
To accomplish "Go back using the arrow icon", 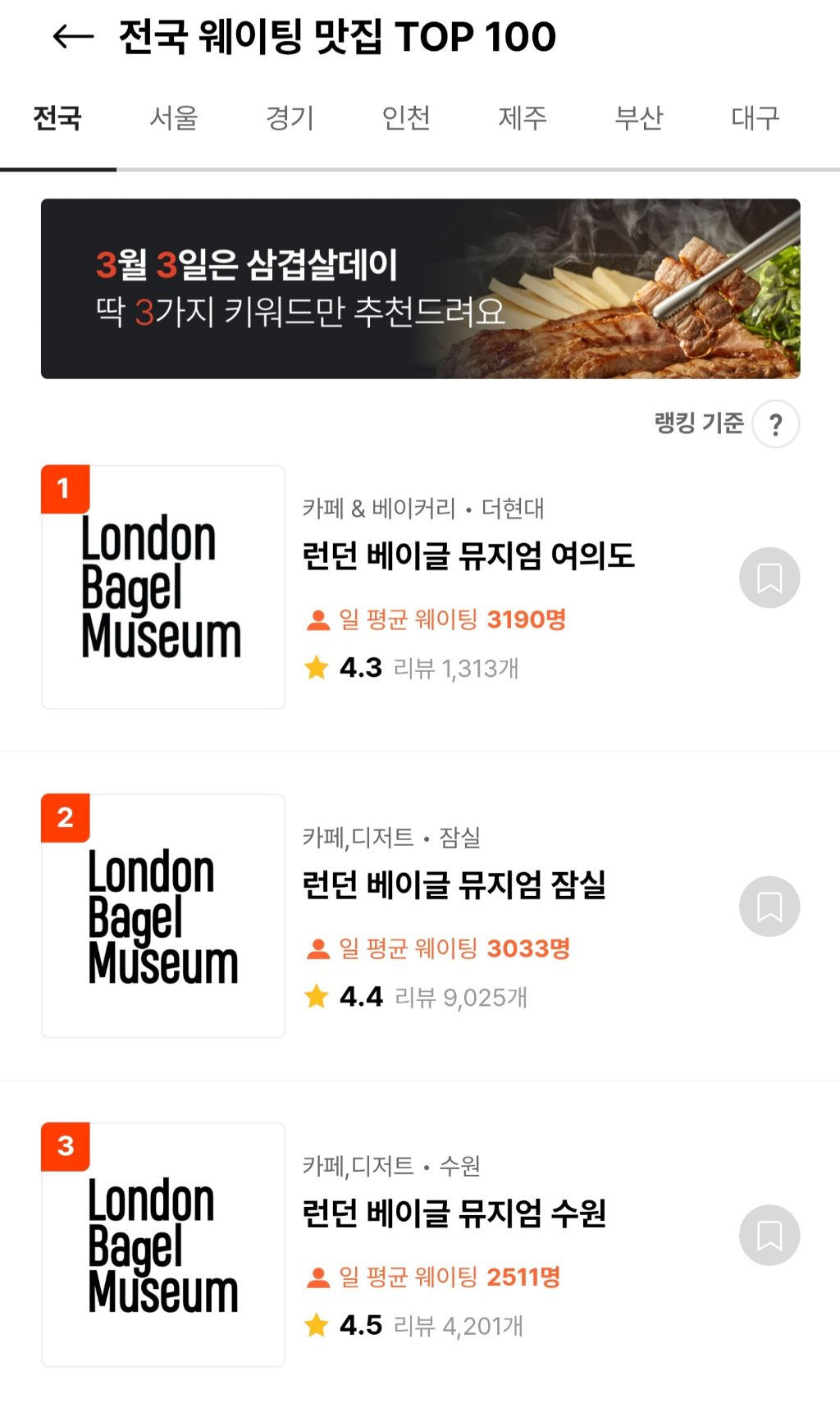I will coord(73,37).
